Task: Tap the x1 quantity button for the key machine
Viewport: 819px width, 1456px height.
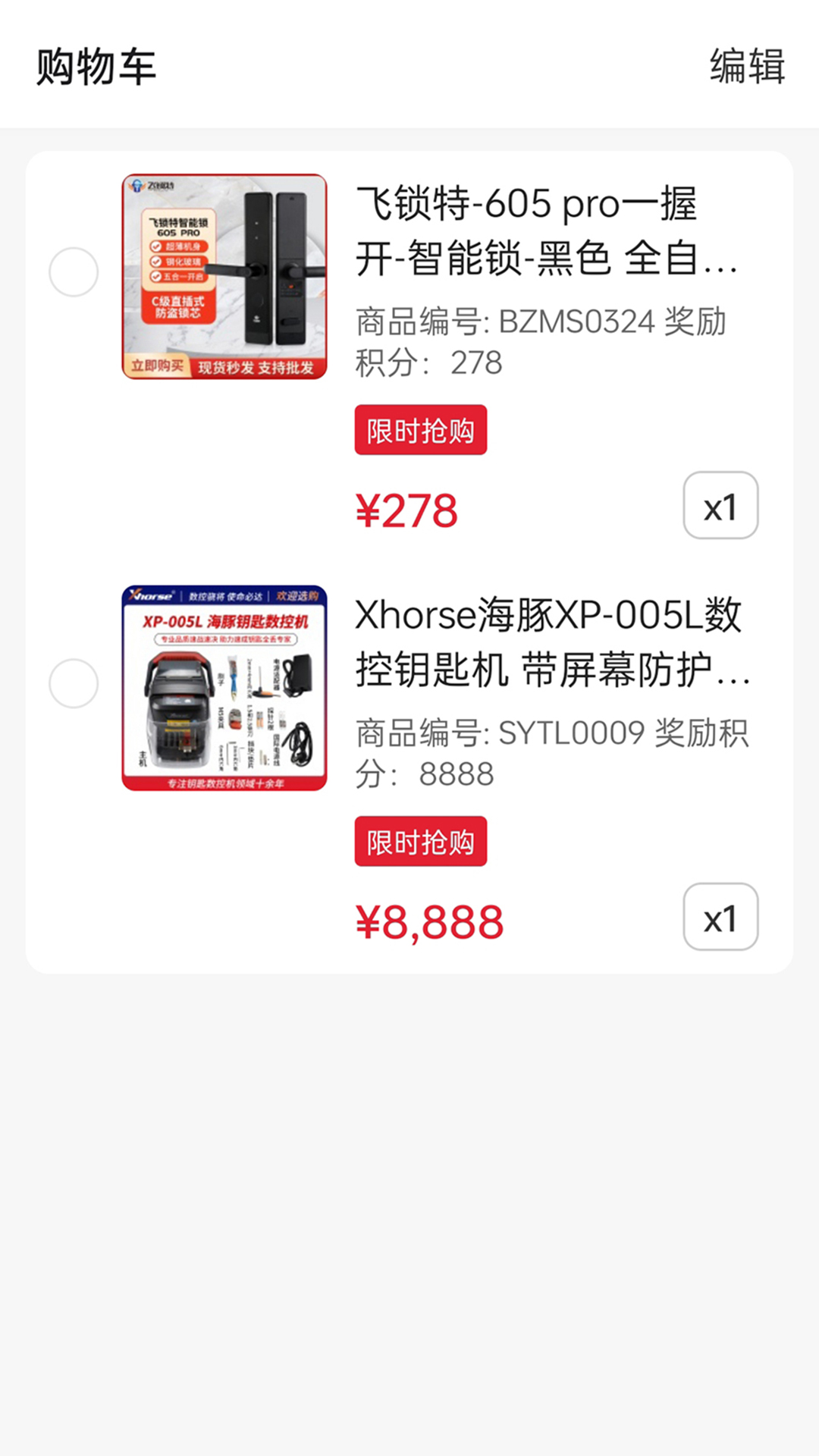Action: [x=720, y=916]
